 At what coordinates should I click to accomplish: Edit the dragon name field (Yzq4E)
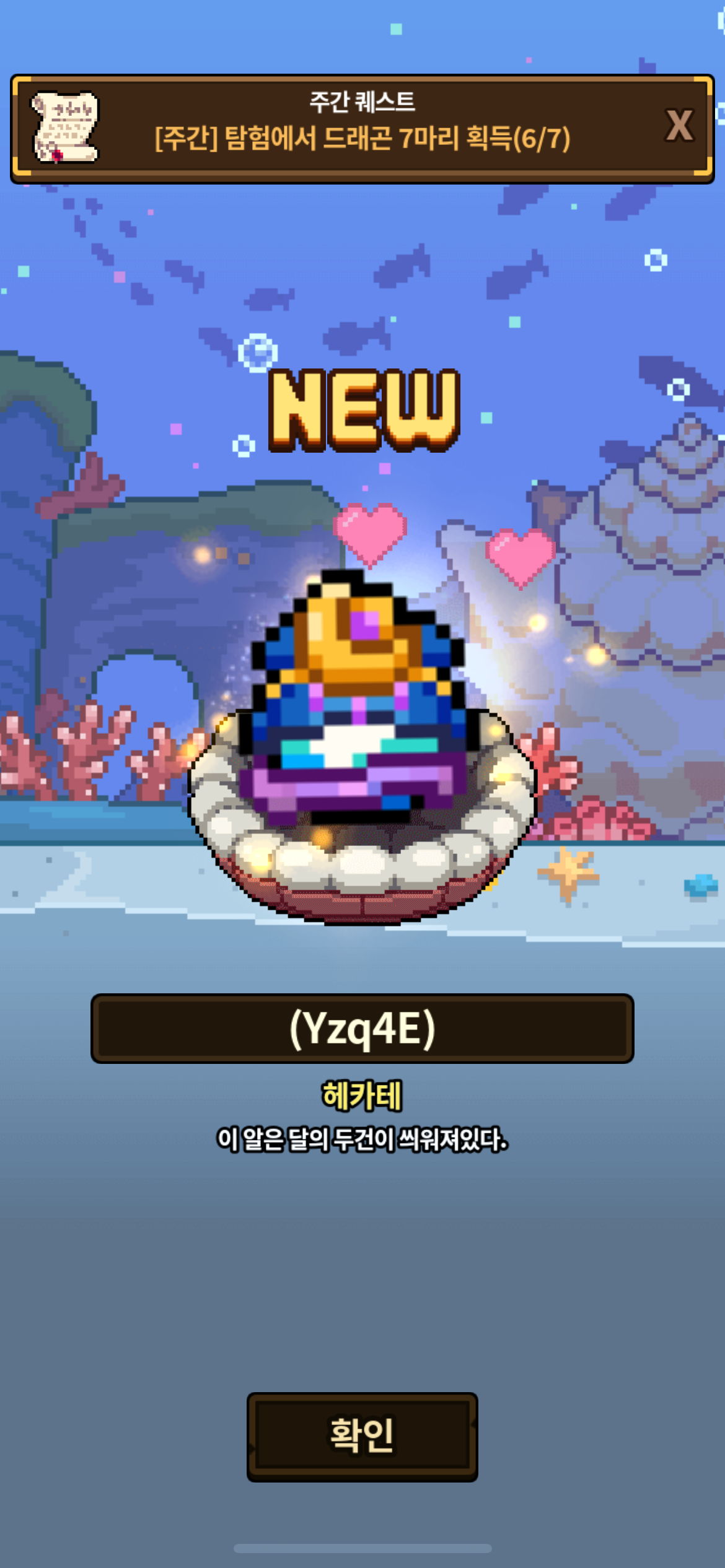(362, 1029)
